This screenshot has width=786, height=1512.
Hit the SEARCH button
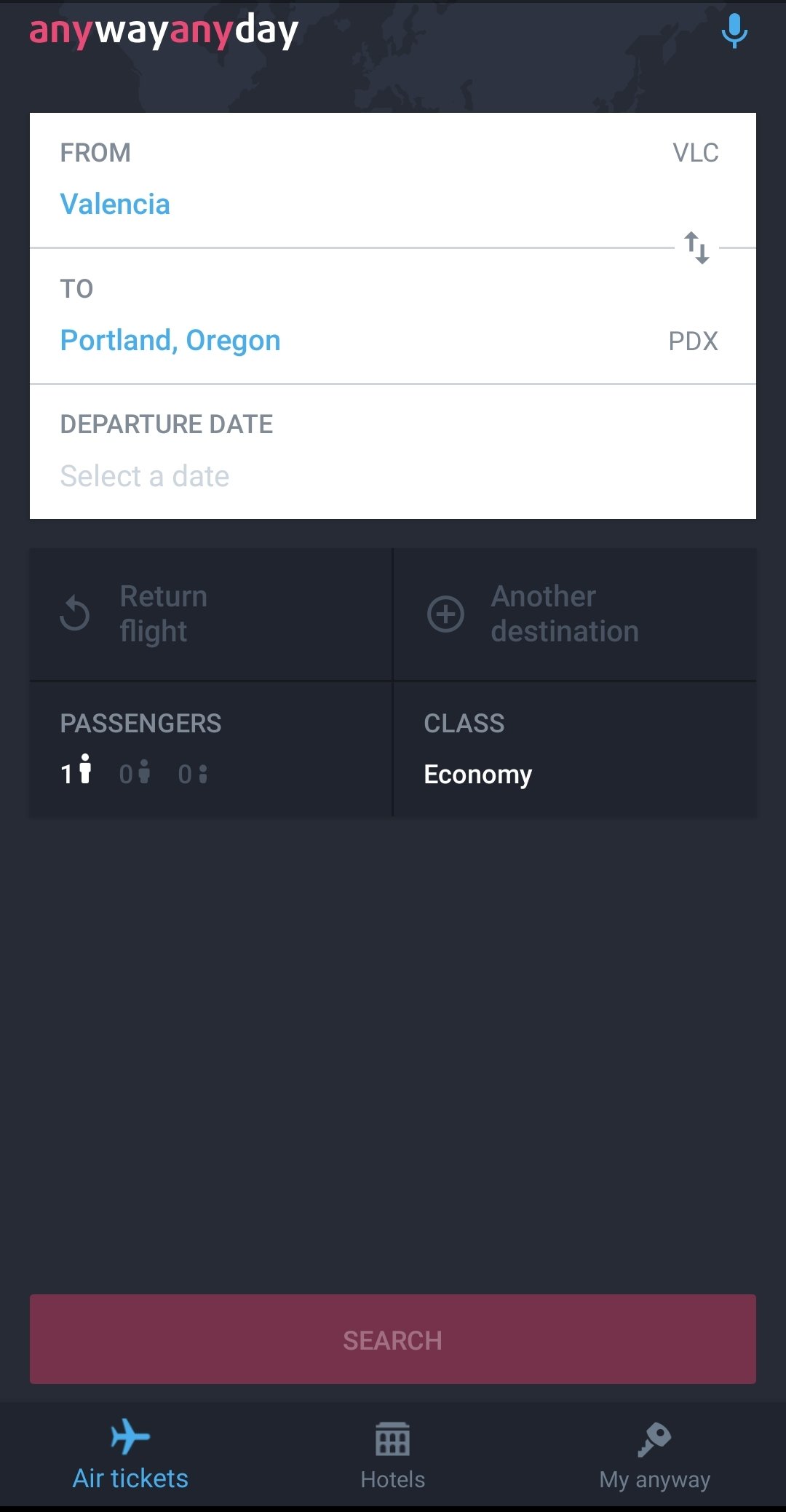393,1339
